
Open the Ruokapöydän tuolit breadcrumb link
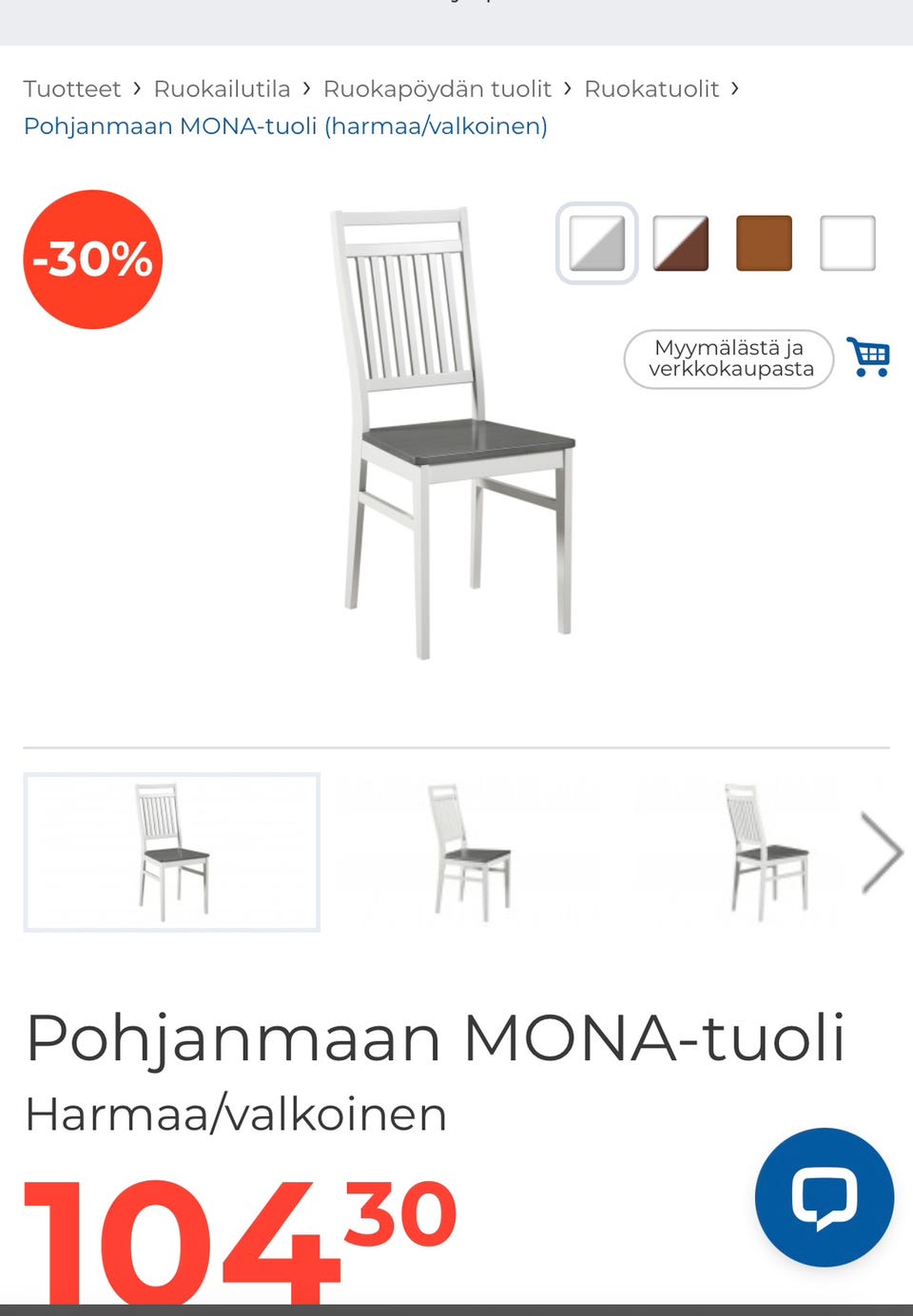click(437, 87)
